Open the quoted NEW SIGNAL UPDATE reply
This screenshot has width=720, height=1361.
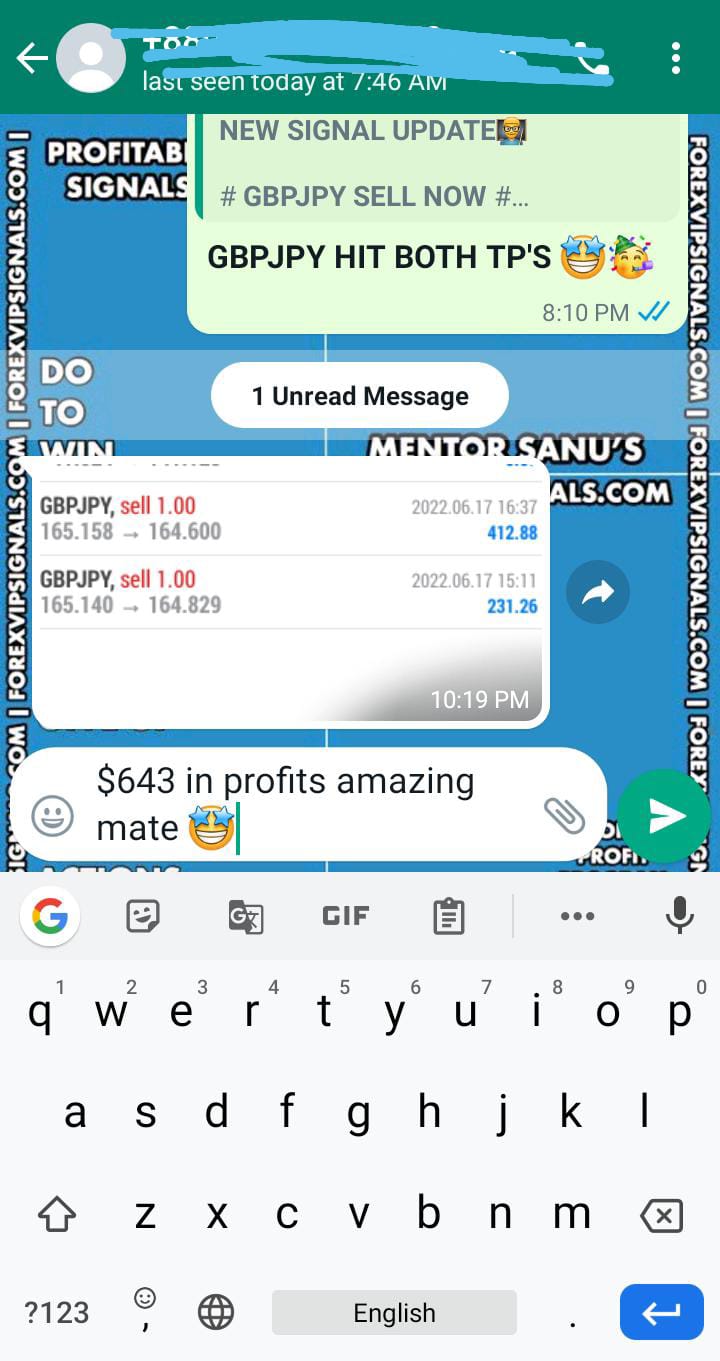pos(440,165)
